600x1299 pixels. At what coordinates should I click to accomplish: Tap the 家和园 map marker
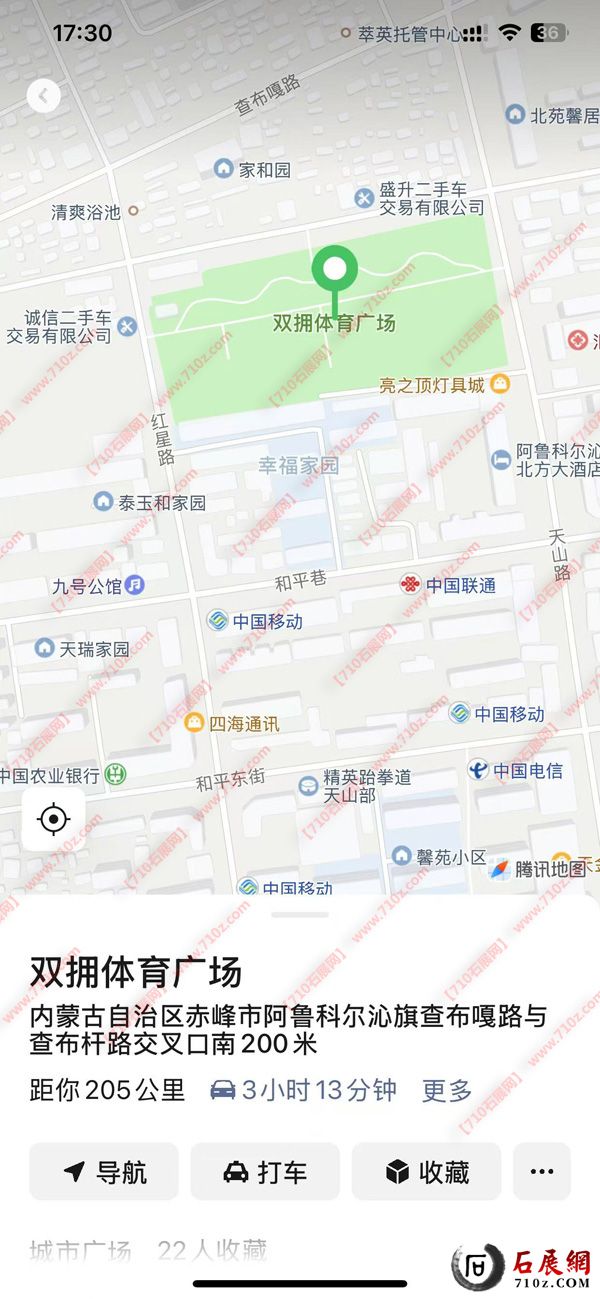pyautogui.click(x=223, y=170)
